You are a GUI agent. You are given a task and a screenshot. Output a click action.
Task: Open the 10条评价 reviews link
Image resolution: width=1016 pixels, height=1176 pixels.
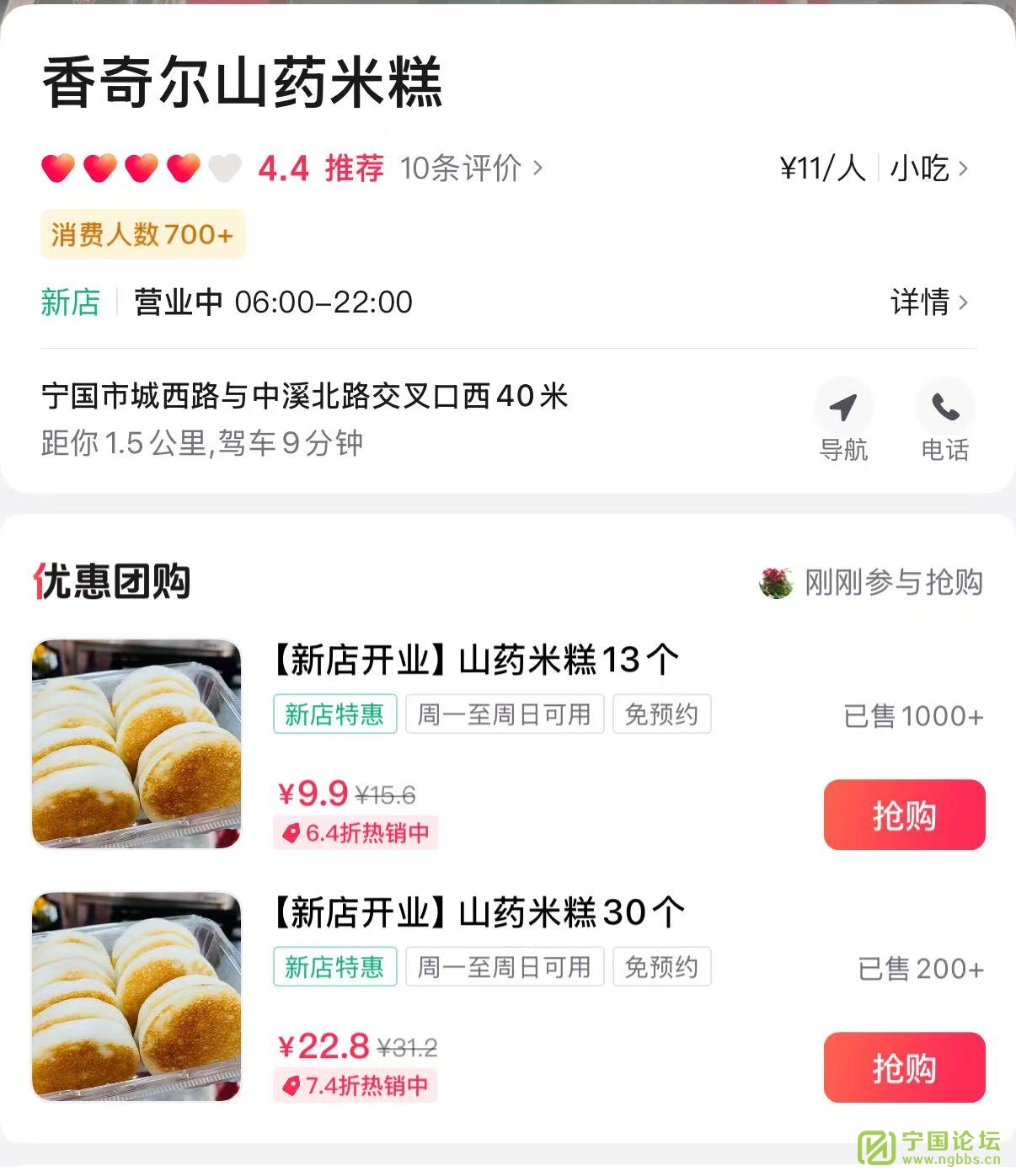point(470,168)
